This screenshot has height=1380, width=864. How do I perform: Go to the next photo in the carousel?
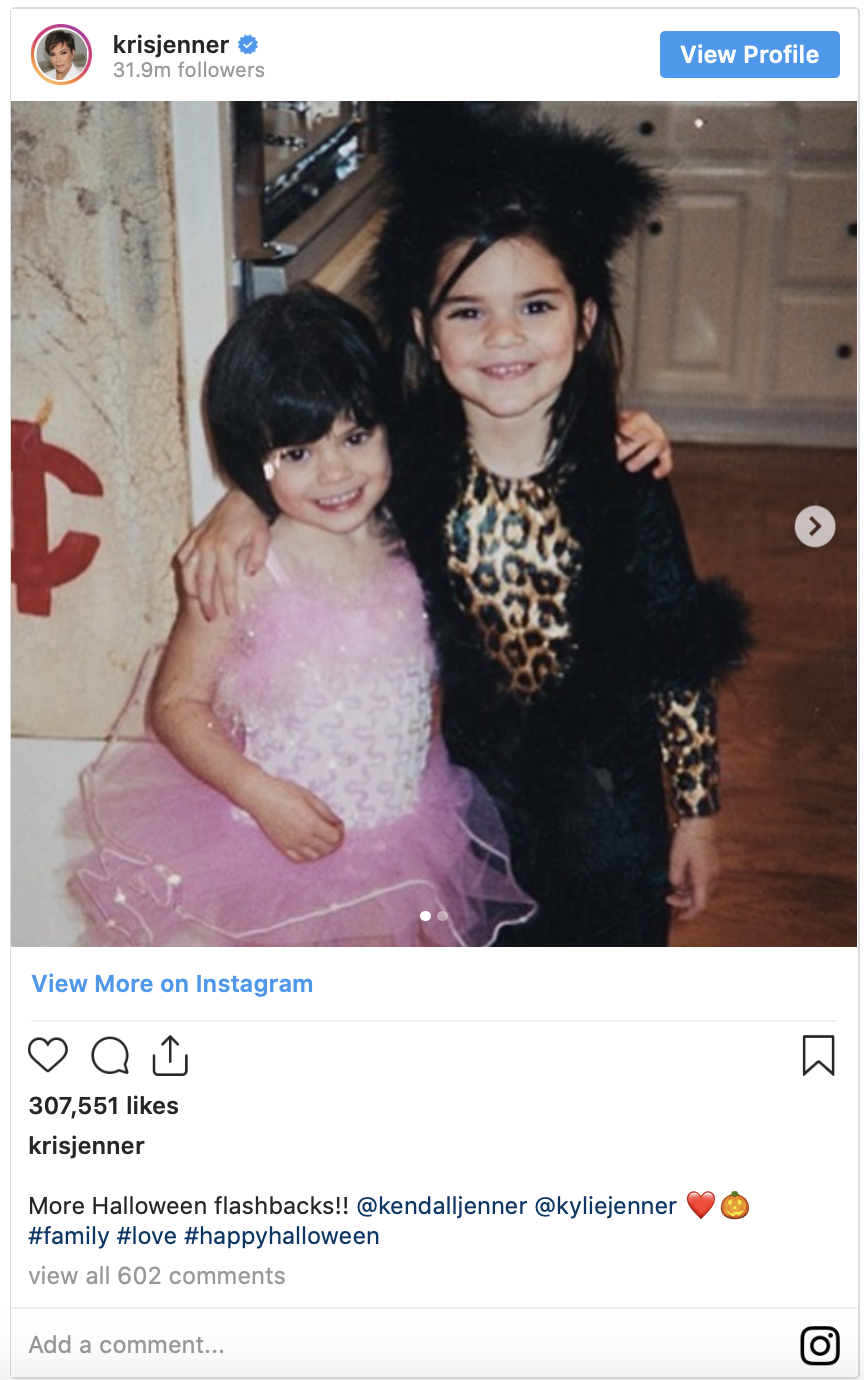tap(814, 526)
